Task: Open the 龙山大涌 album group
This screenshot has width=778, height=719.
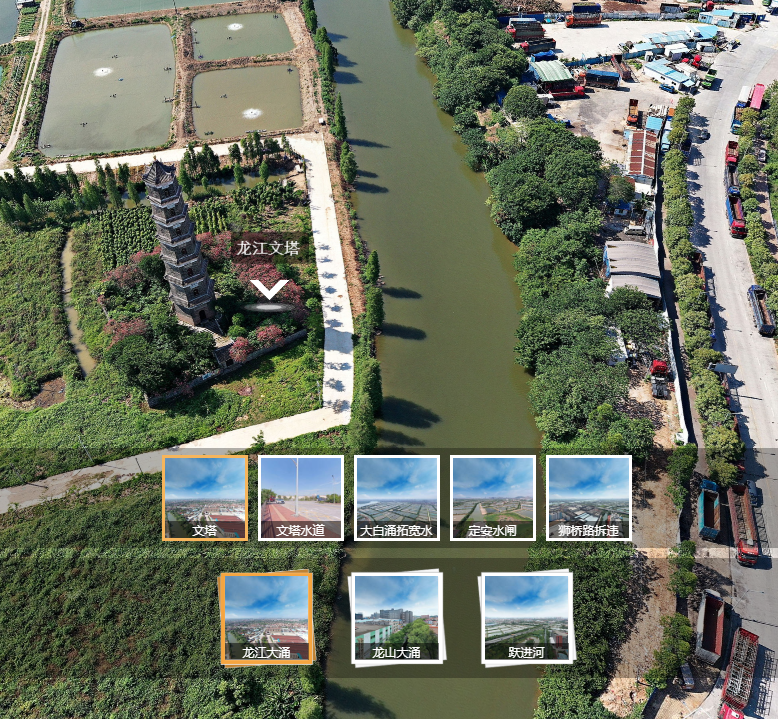Action: pyautogui.click(x=396, y=617)
